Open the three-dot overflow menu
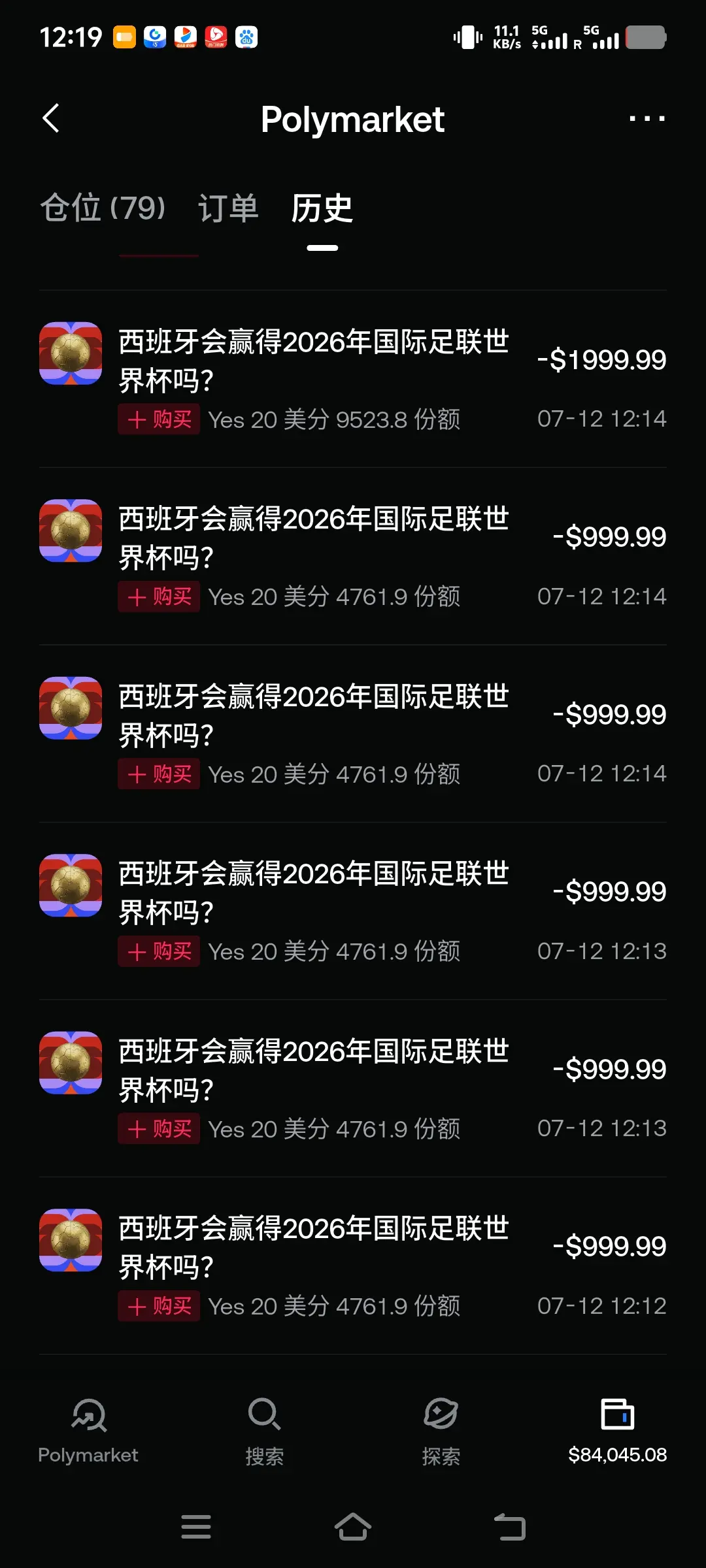 647,119
